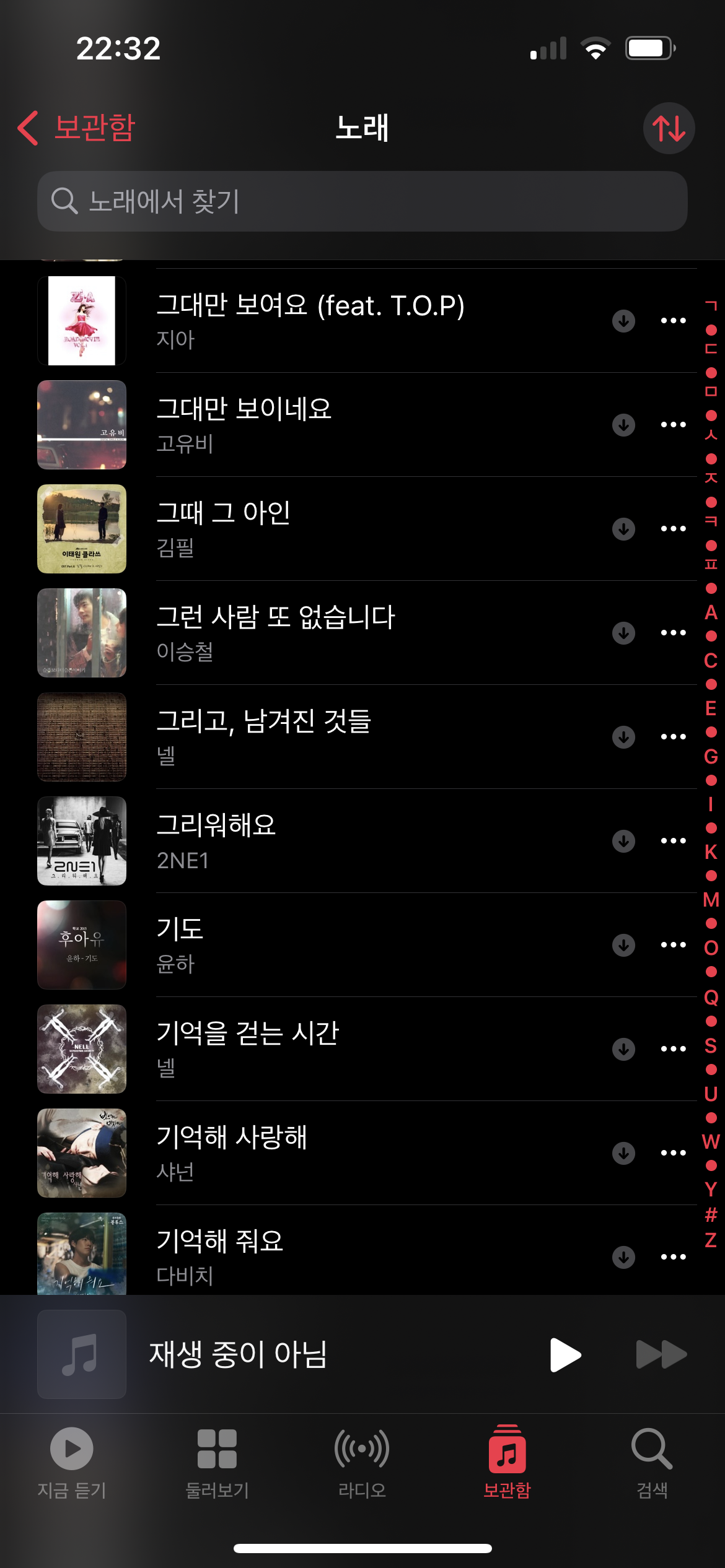
Task: Select the 보관함 tab
Action: click(x=507, y=1461)
